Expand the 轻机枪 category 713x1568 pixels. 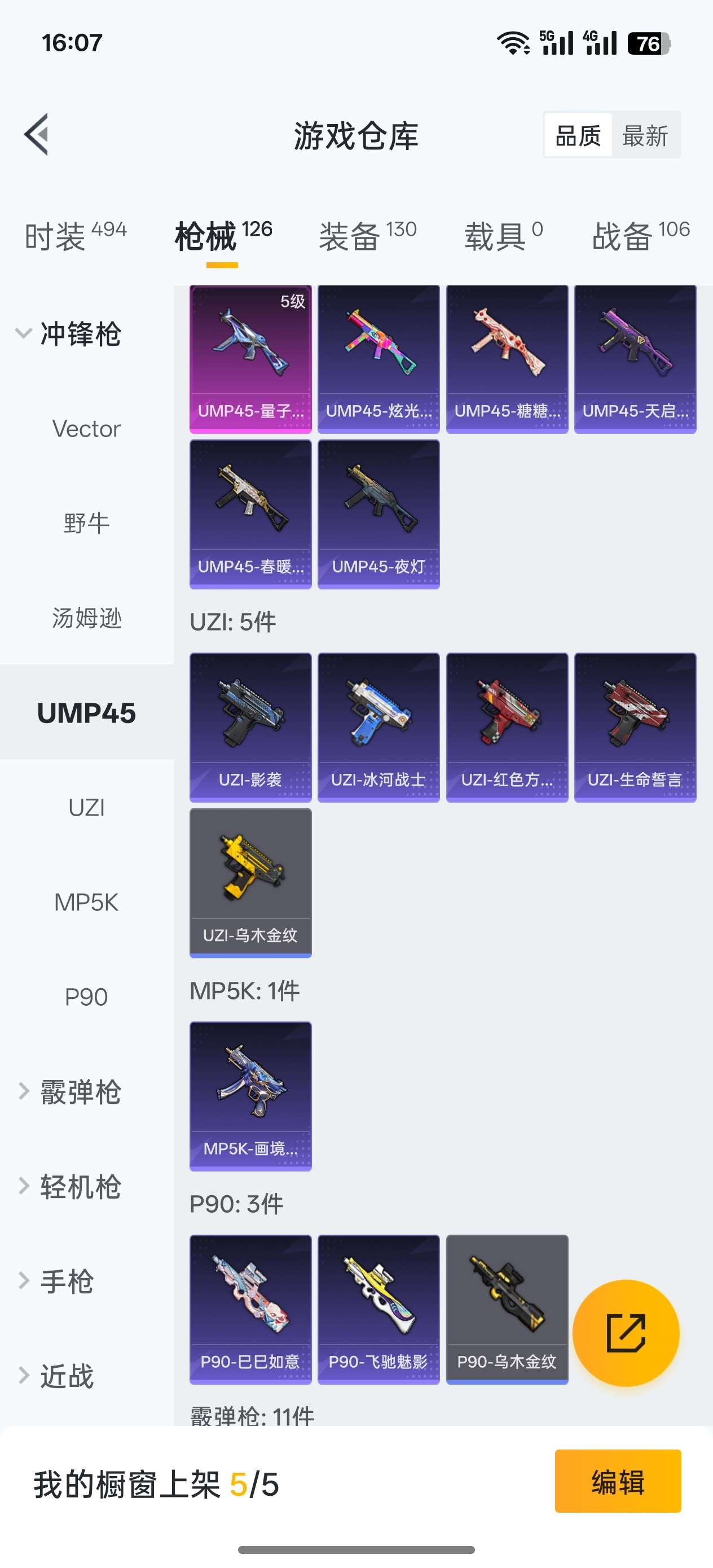(70, 1186)
